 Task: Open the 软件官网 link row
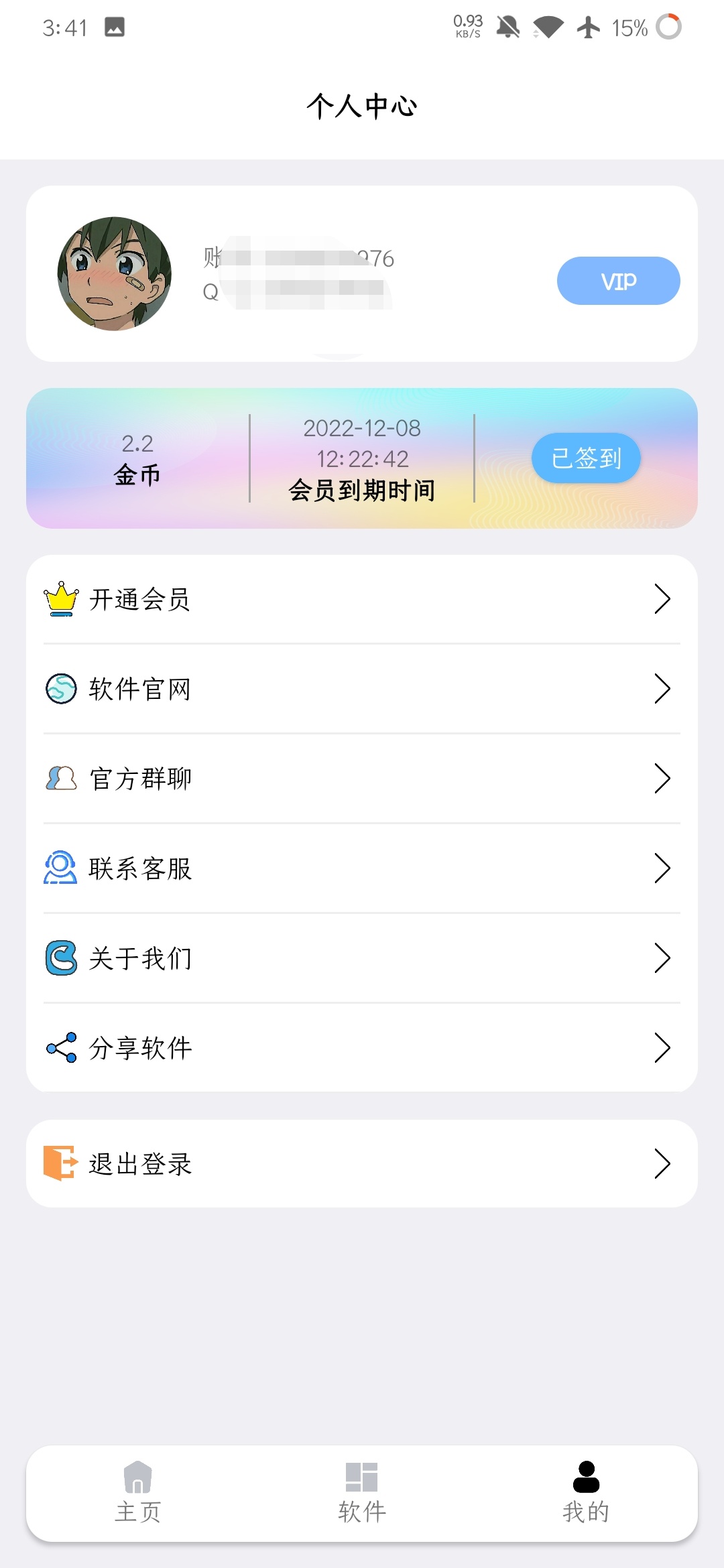coord(362,689)
